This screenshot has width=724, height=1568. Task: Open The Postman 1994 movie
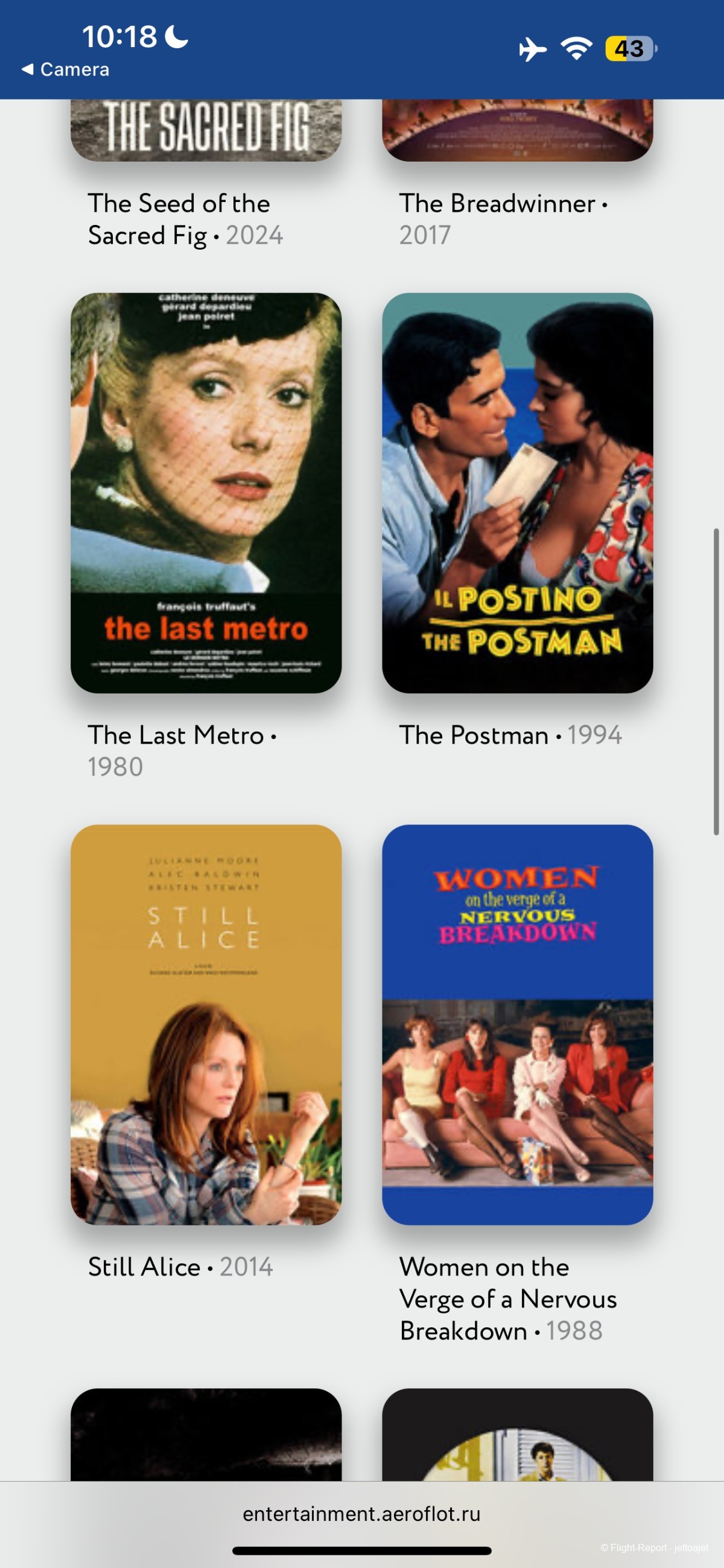click(517, 493)
